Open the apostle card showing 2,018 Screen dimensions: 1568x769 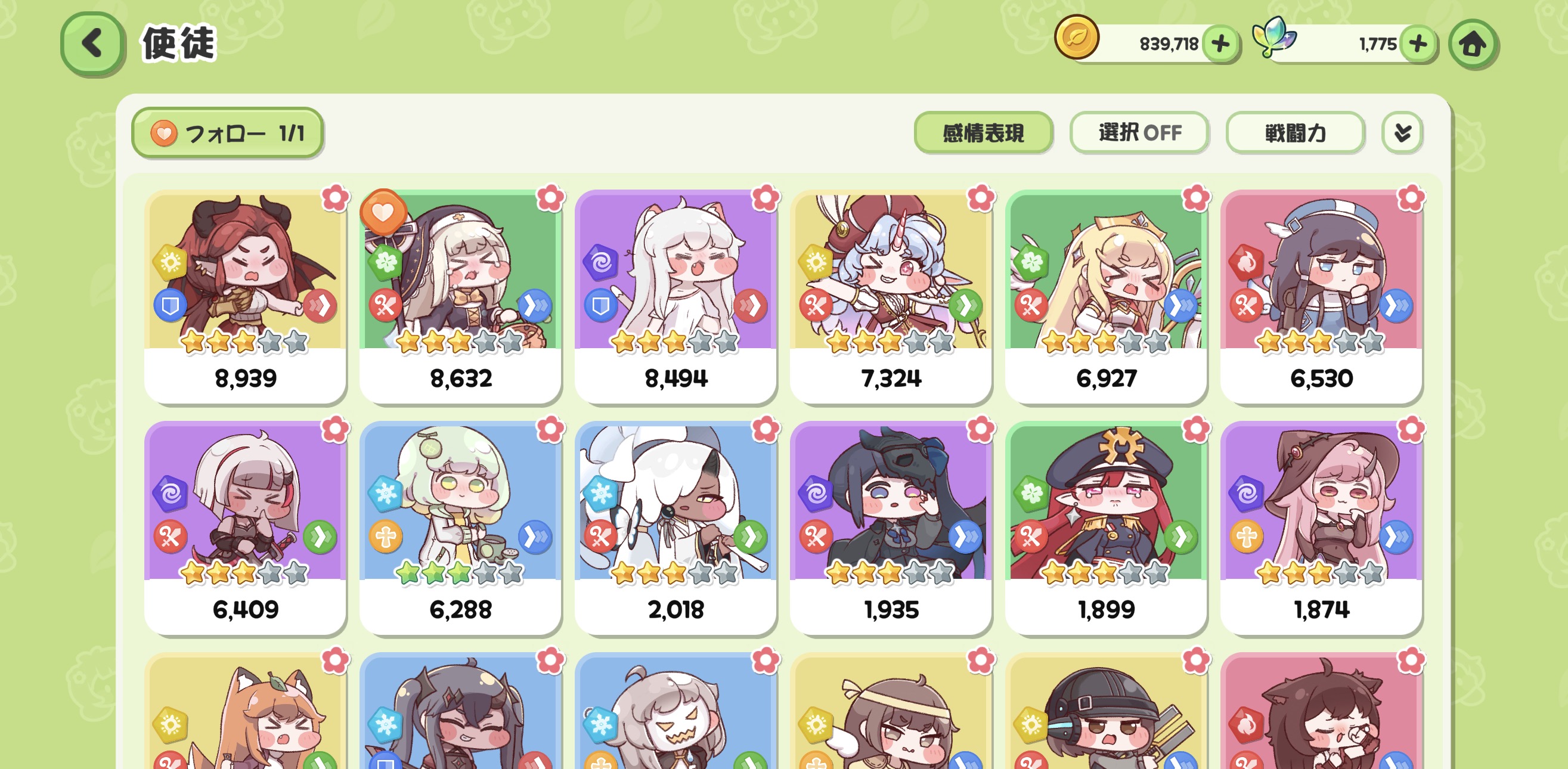pyautogui.click(x=675, y=528)
